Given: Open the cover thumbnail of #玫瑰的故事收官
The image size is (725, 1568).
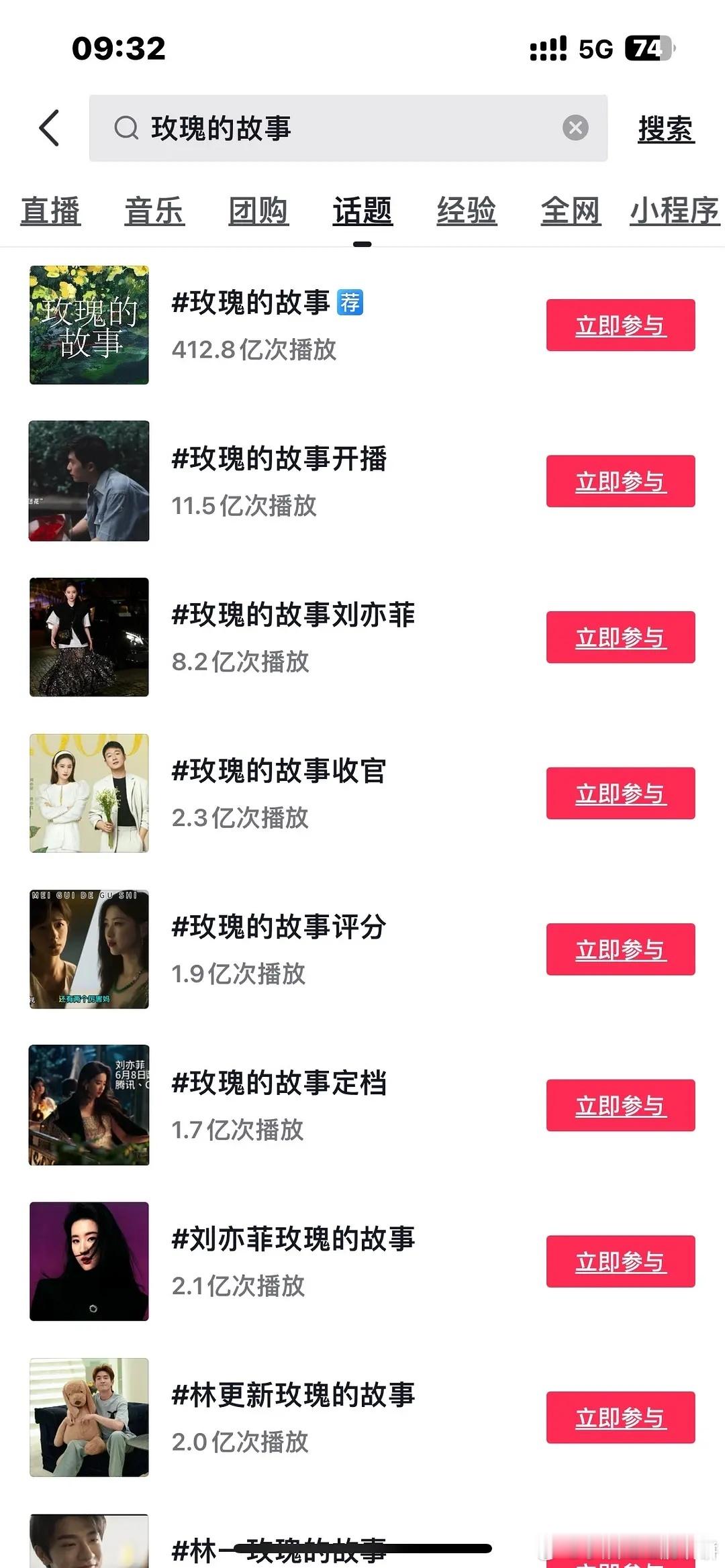Looking at the screenshot, I should (89, 793).
